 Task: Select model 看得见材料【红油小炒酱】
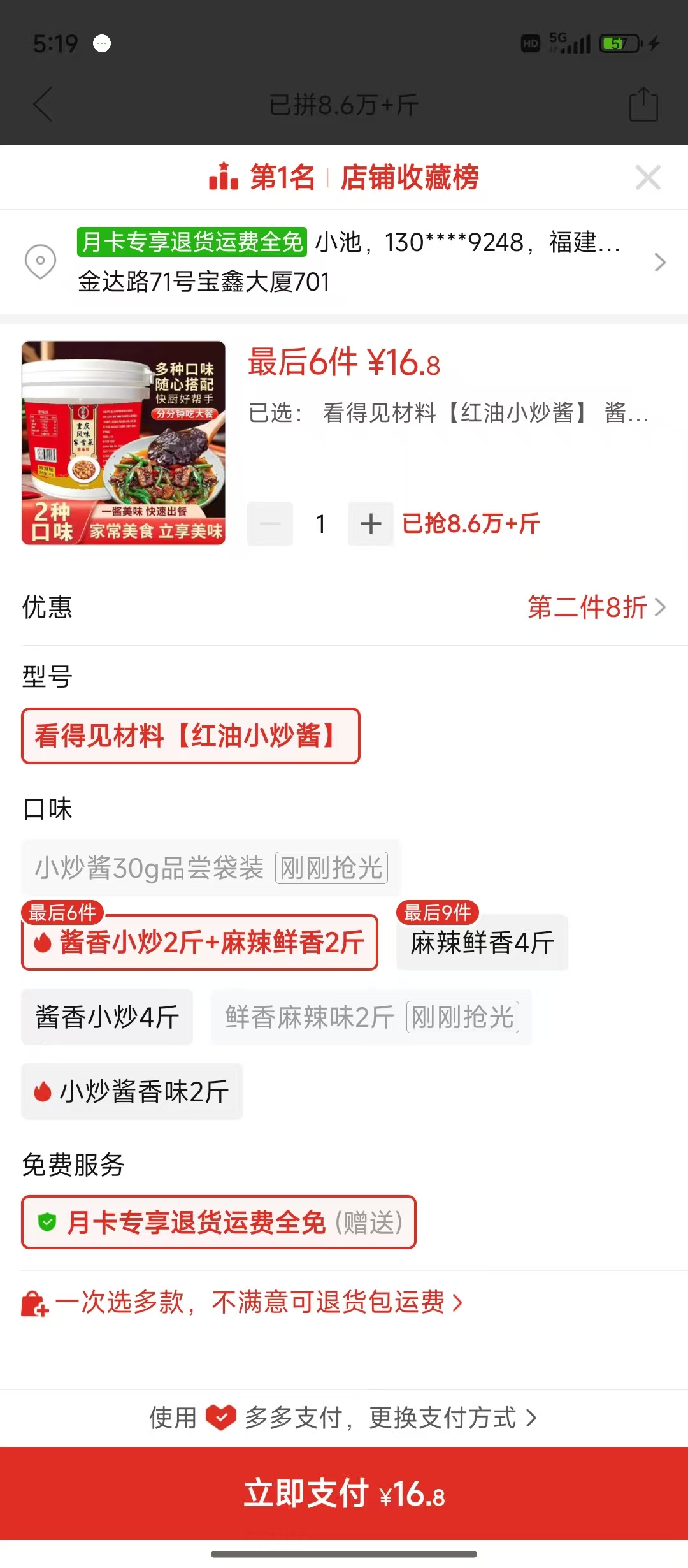190,736
